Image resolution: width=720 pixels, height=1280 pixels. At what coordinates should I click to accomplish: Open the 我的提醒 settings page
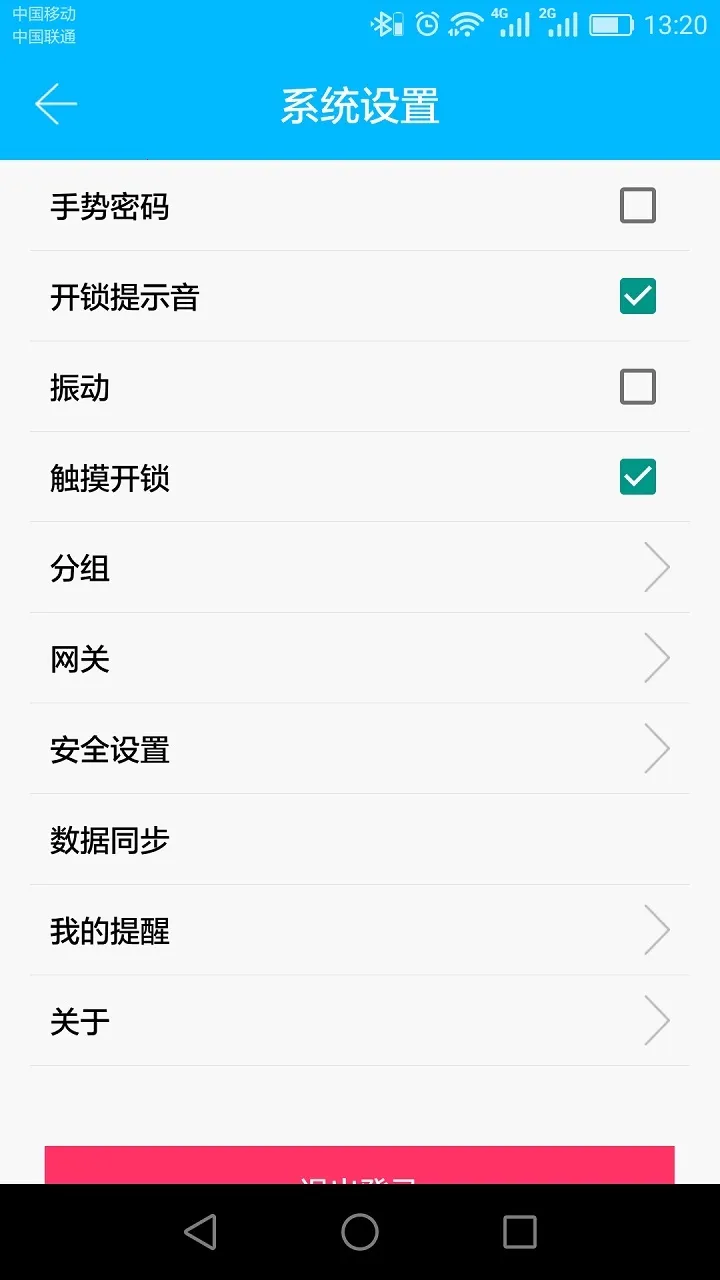(x=657, y=930)
